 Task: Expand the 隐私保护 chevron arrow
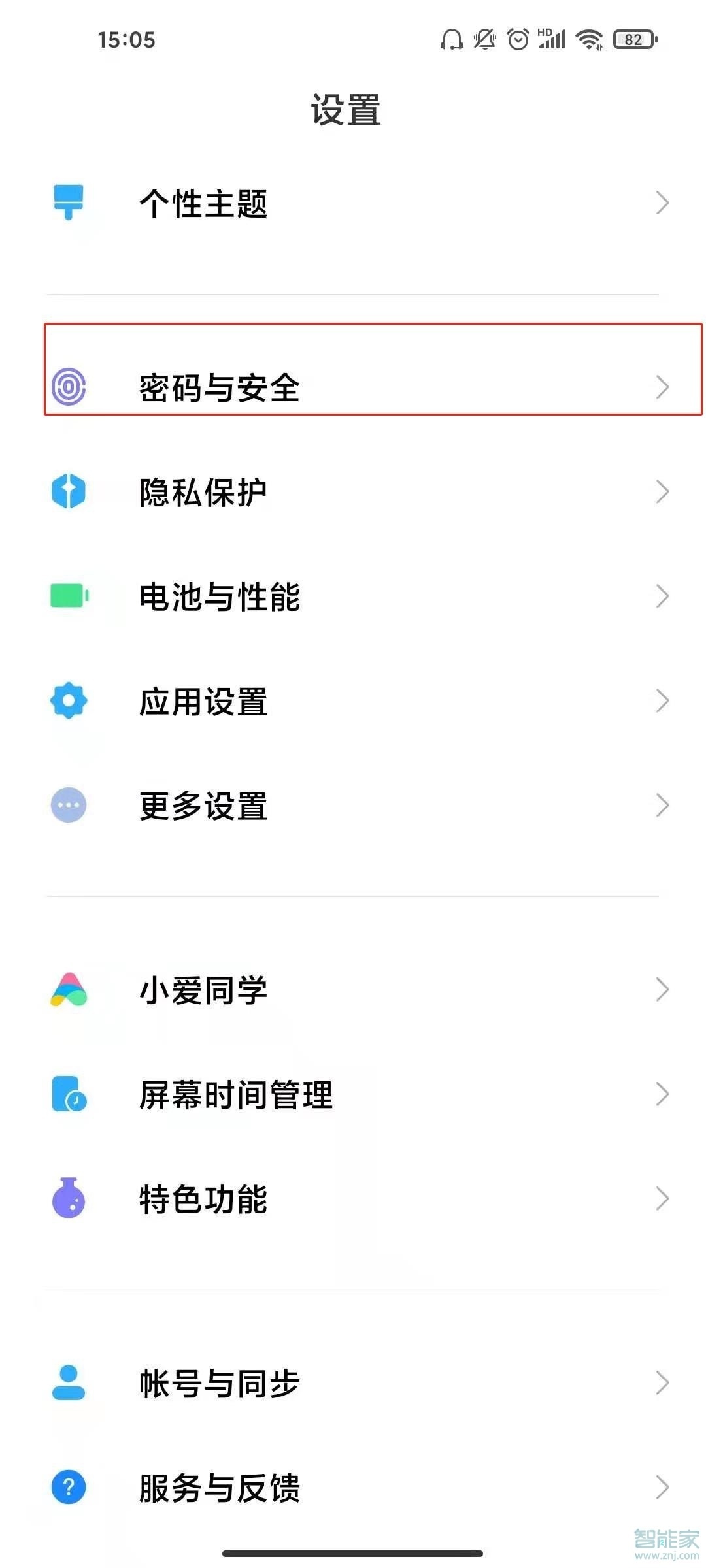click(x=662, y=493)
